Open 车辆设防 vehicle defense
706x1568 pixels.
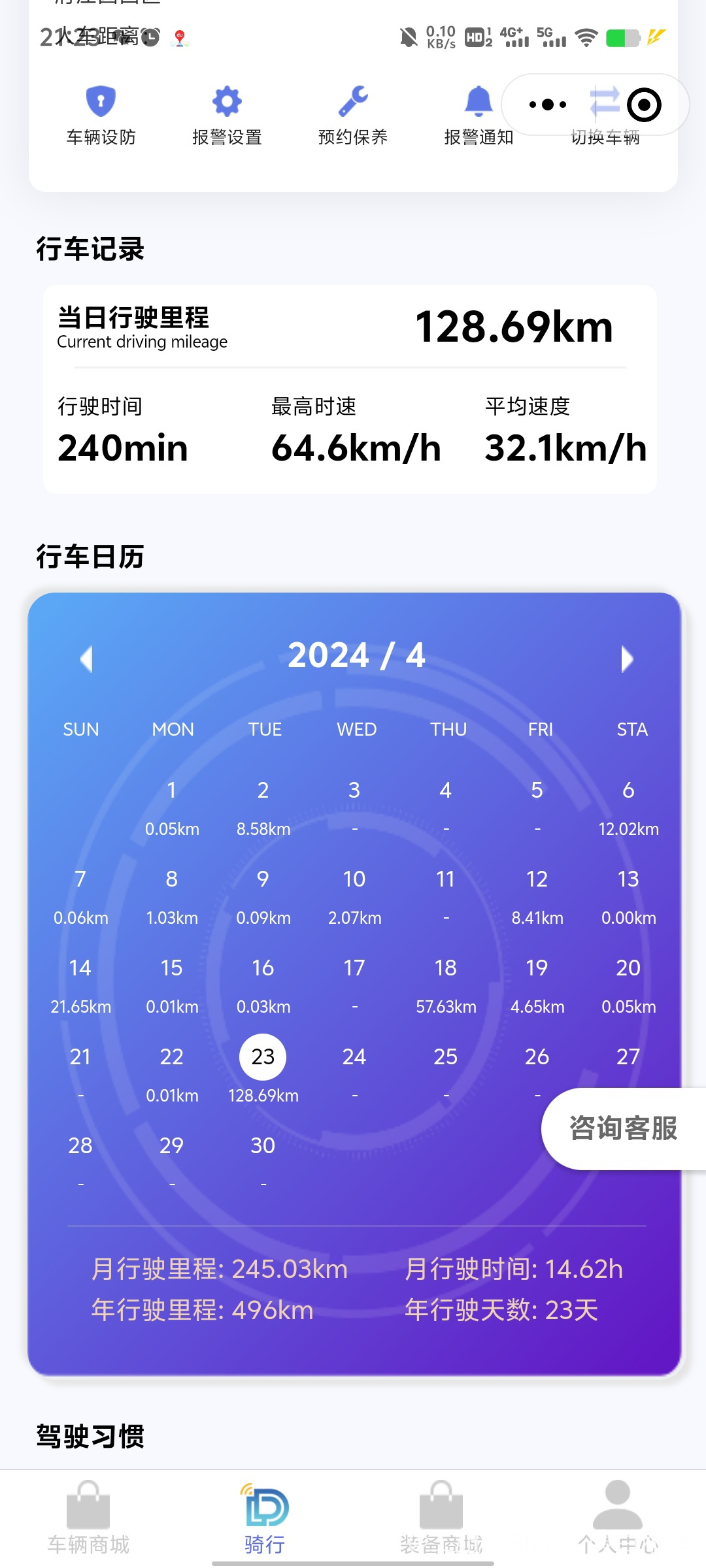tap(101, 116)
